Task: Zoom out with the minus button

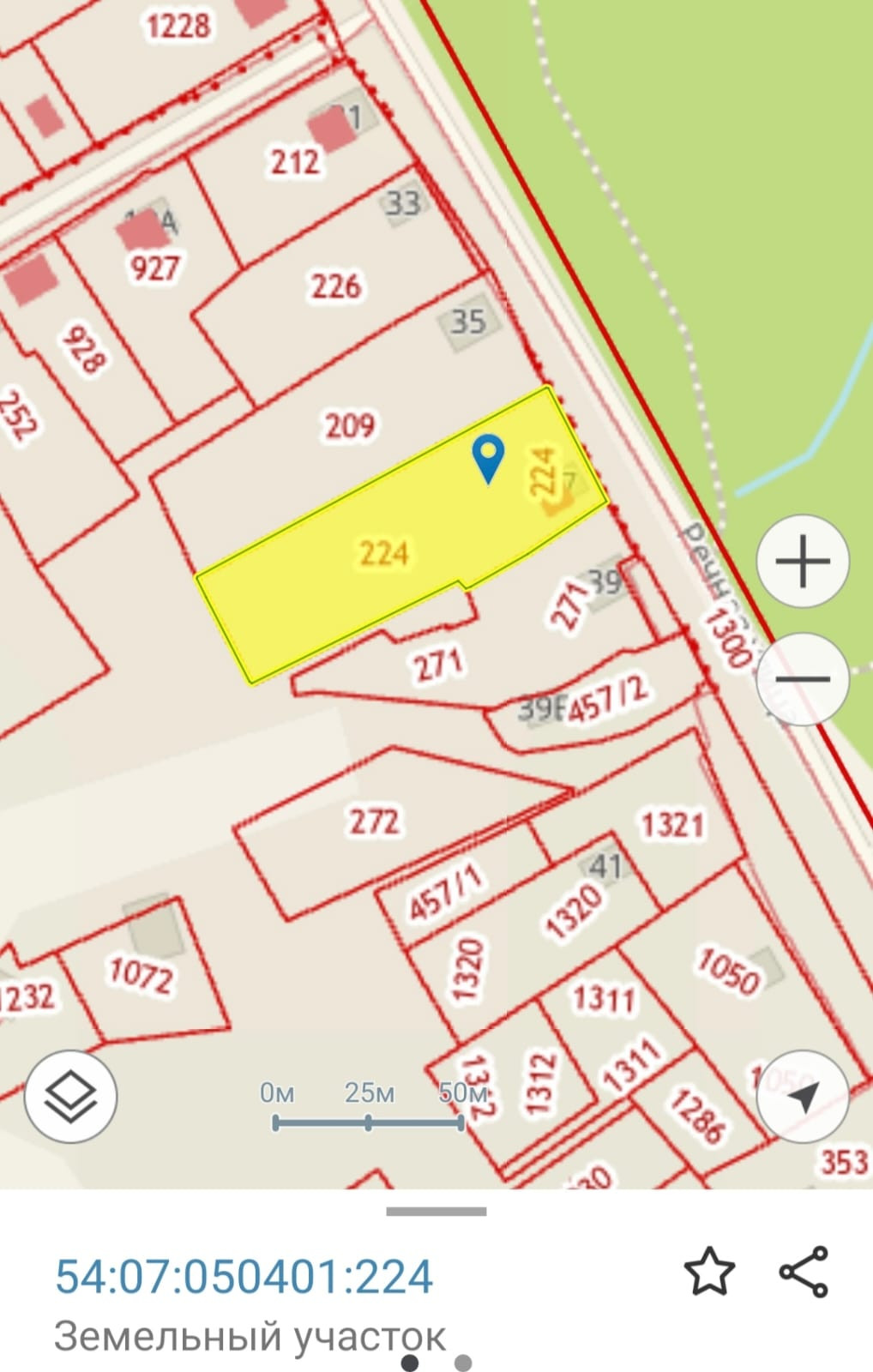Action: [x=803, y=679]
